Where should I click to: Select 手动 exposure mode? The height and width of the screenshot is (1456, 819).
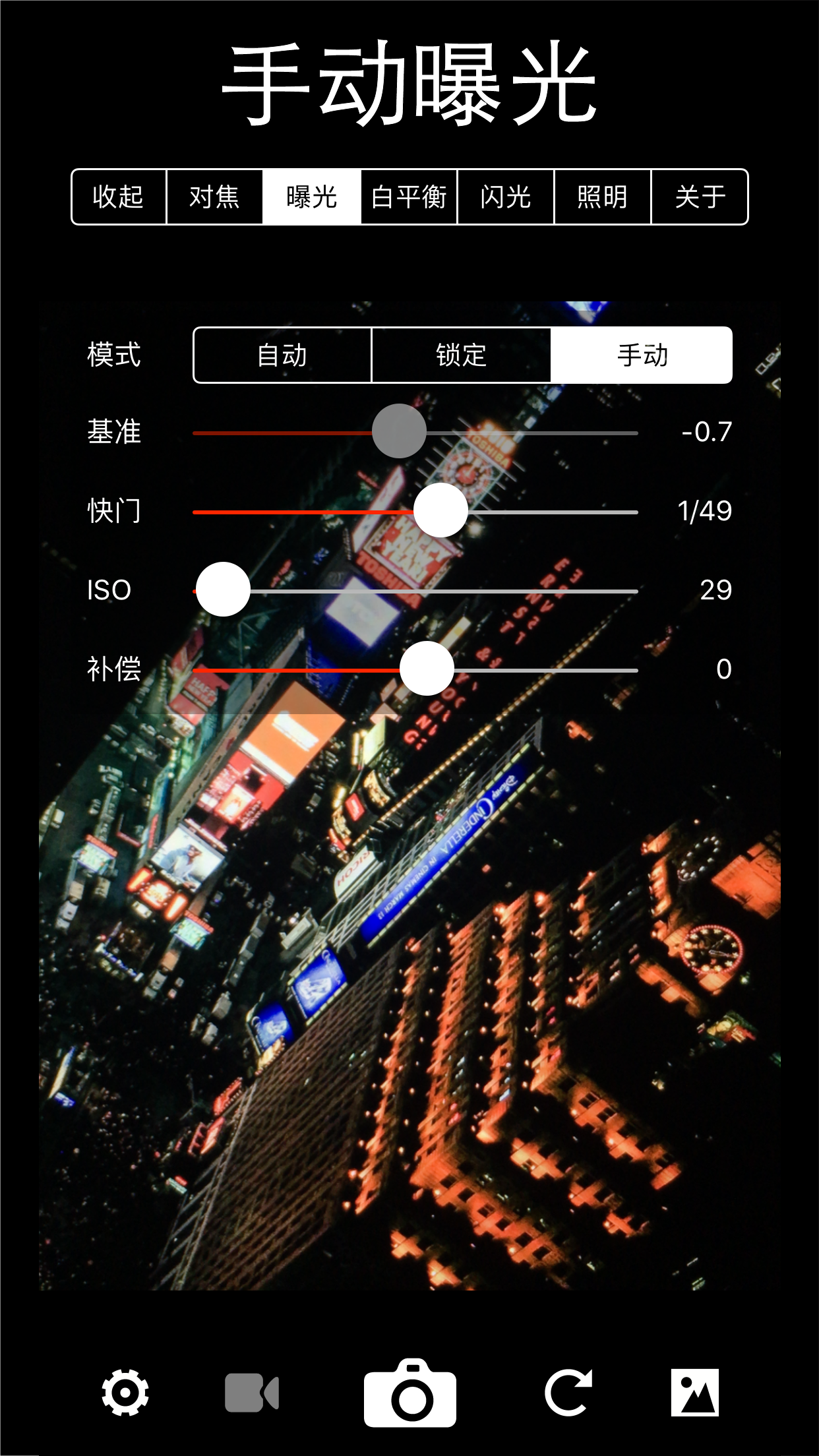click(642, 355)
